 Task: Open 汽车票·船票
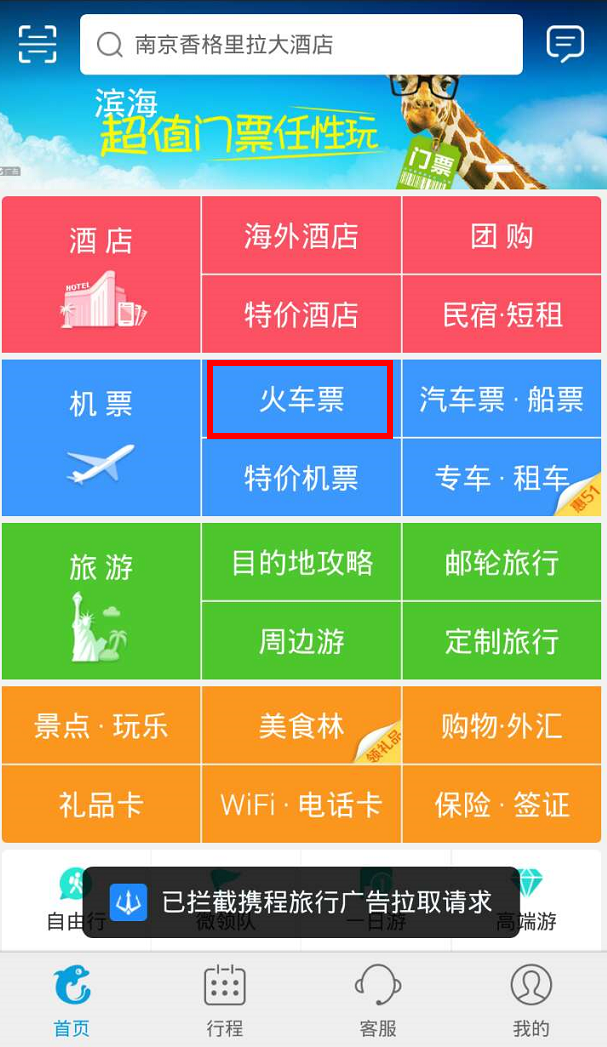(501, 399)
